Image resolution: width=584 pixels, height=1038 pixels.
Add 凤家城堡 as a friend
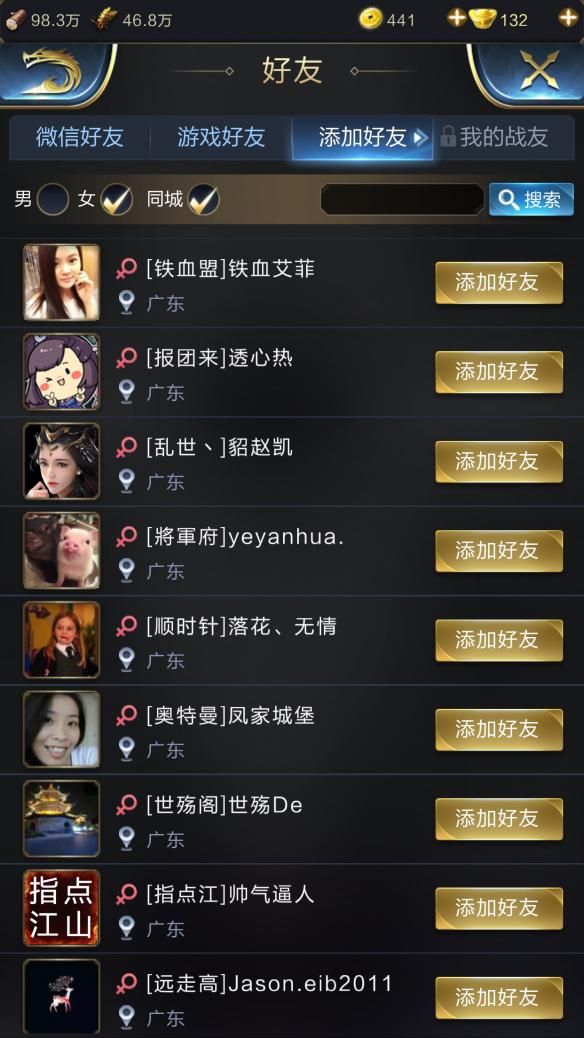499,730
